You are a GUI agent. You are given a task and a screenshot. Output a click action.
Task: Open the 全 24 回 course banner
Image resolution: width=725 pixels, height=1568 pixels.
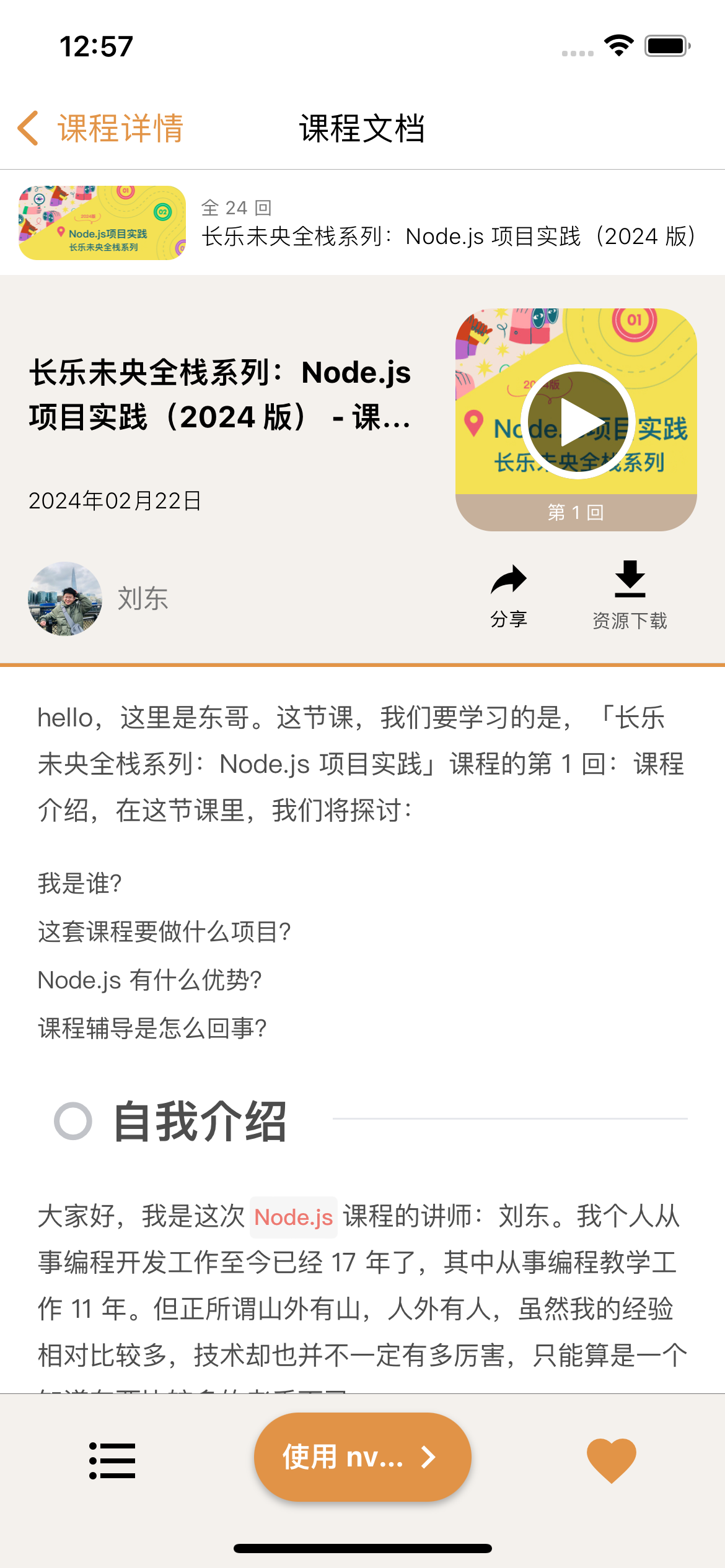362,223
